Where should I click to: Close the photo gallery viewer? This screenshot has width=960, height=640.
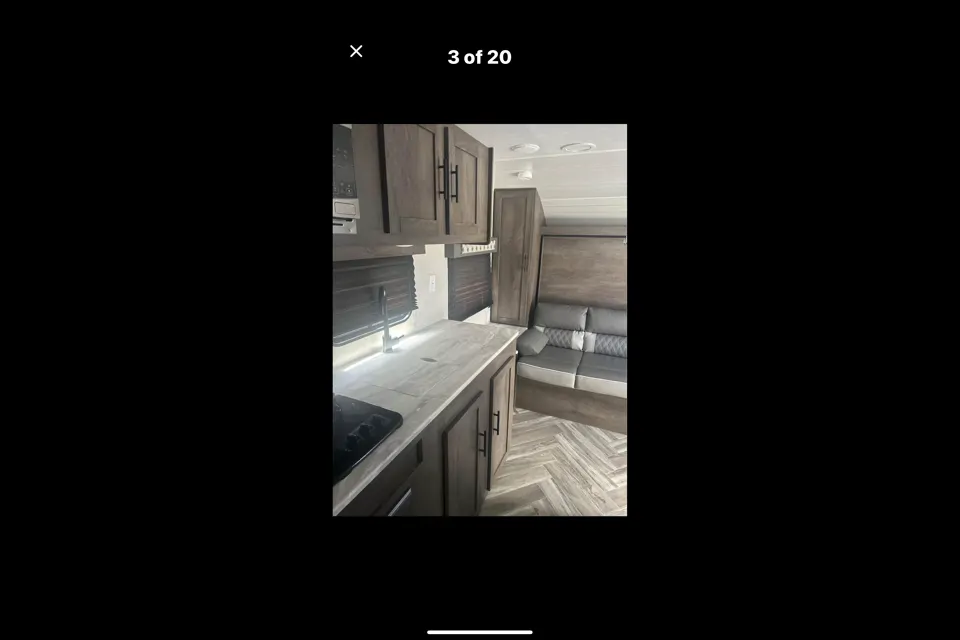click(x=356, y=51)
